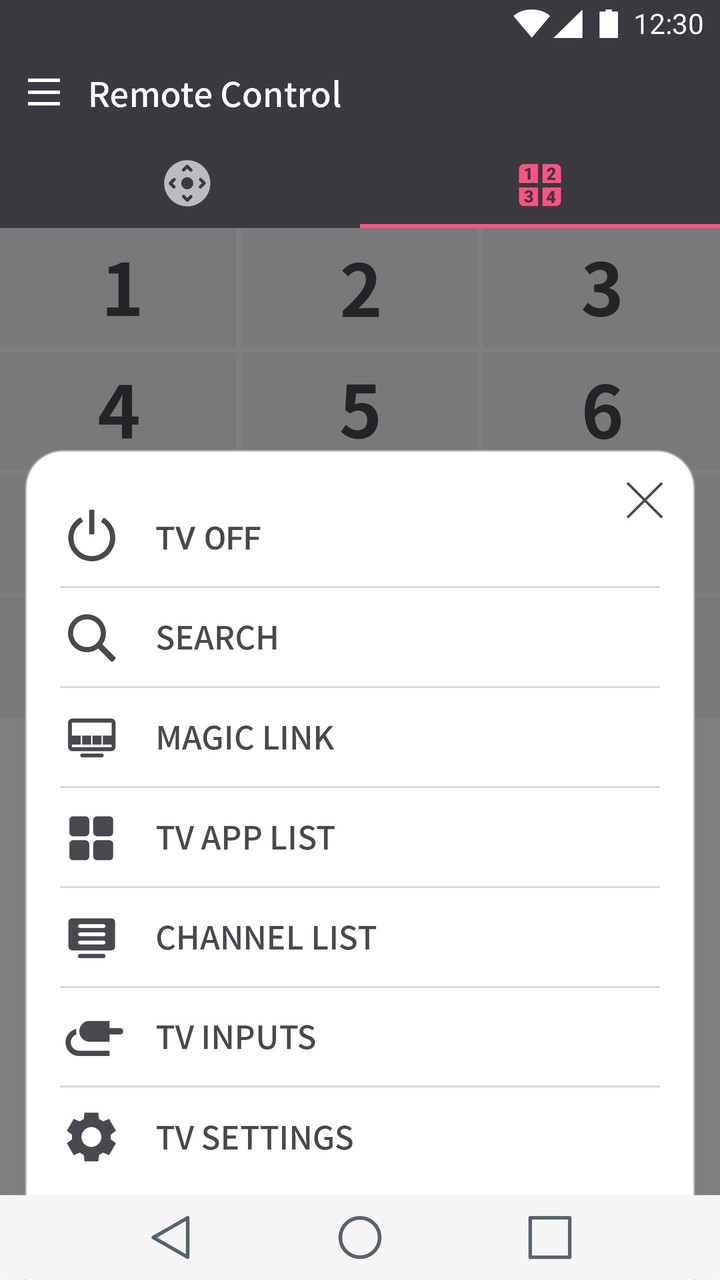720x1280 pixels.
Task: Tap the Android back navigation arrow
Action: tap(172, 1236)
